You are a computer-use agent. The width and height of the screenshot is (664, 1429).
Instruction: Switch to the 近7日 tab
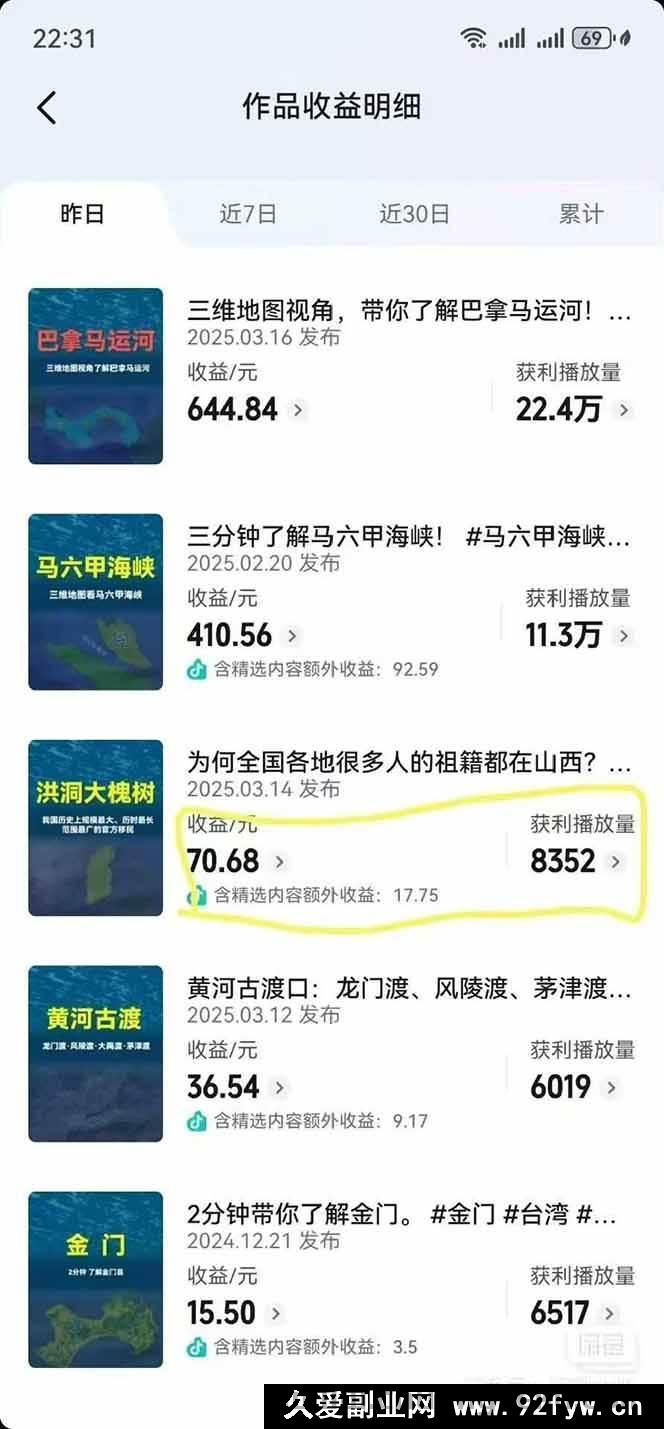click(248, 214)
